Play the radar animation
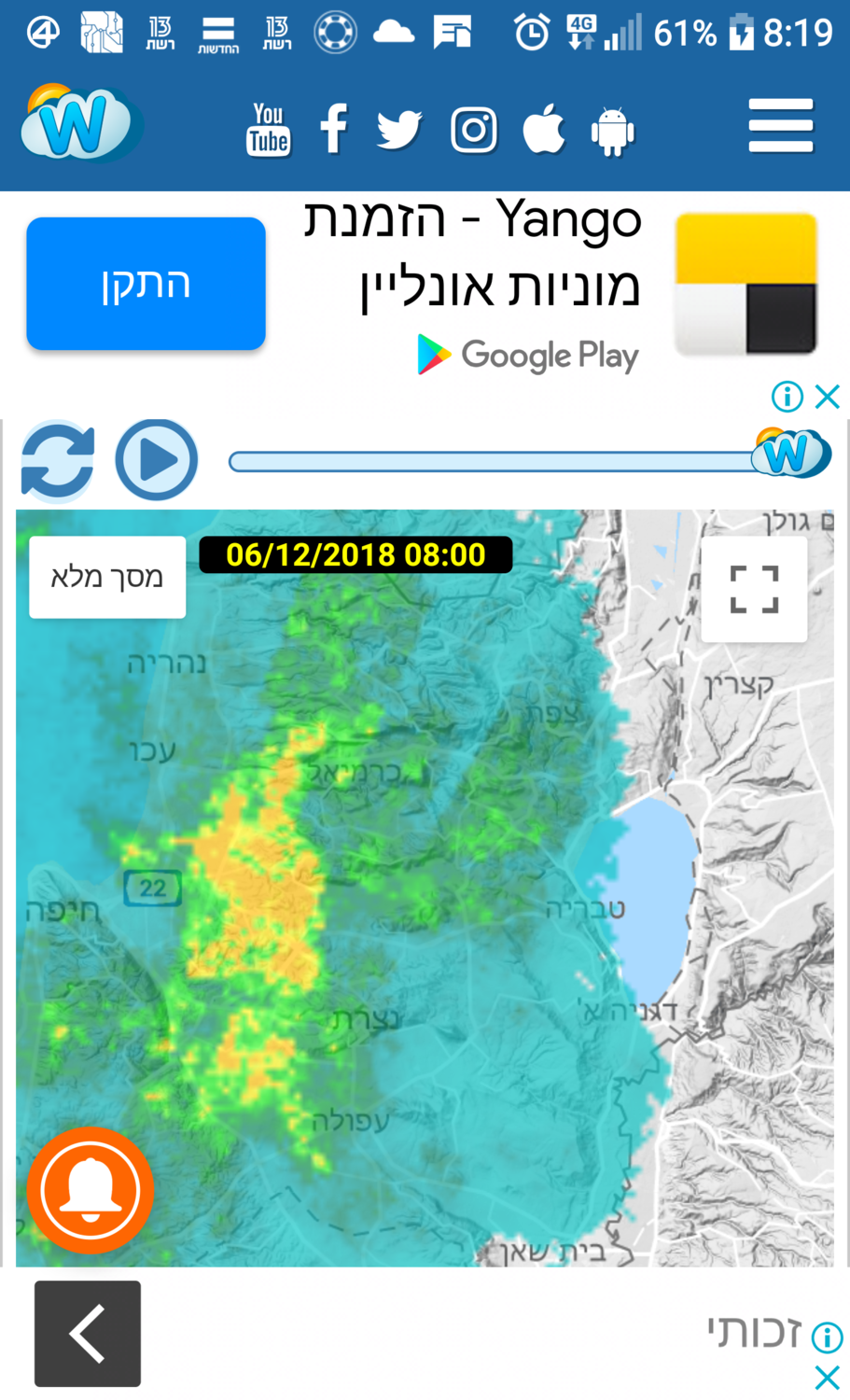 tap(157, 460)
